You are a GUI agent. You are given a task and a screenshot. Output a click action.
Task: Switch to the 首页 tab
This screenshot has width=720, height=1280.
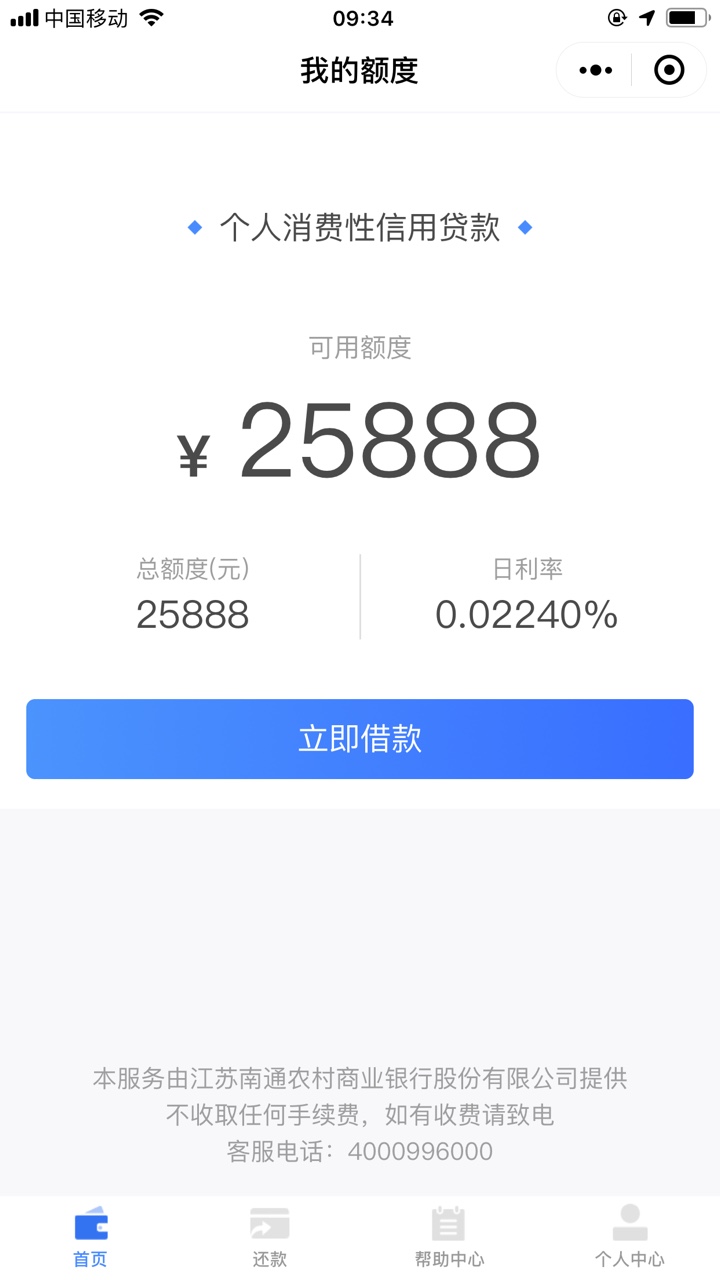click(90, 1237)
